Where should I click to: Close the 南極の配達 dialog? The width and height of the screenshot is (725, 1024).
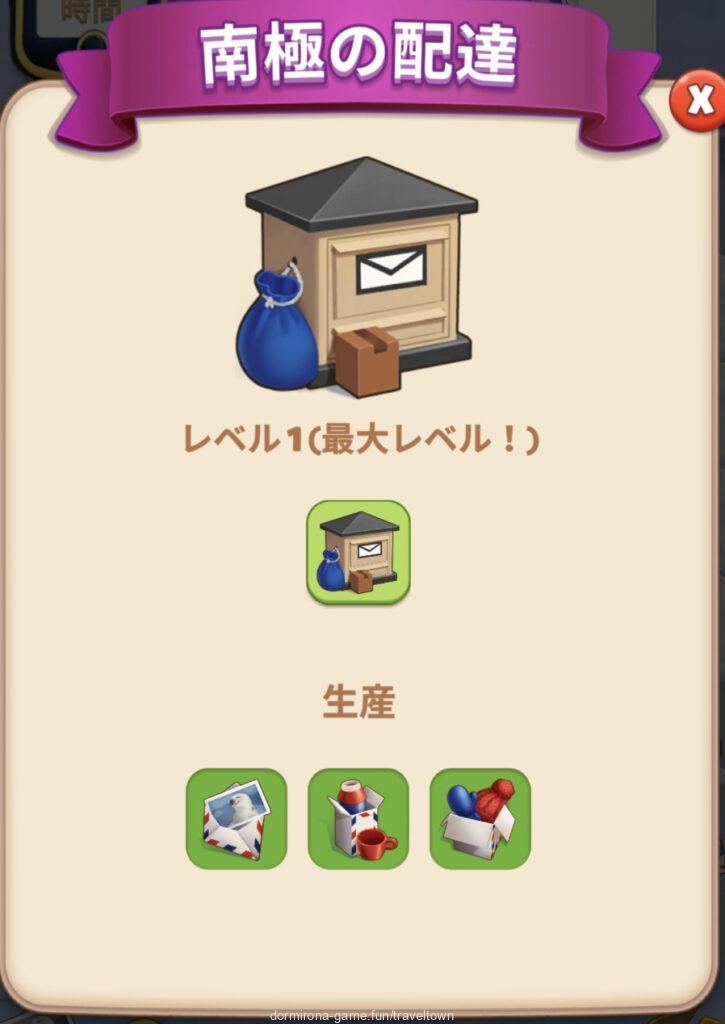click(x=696, y=101)
